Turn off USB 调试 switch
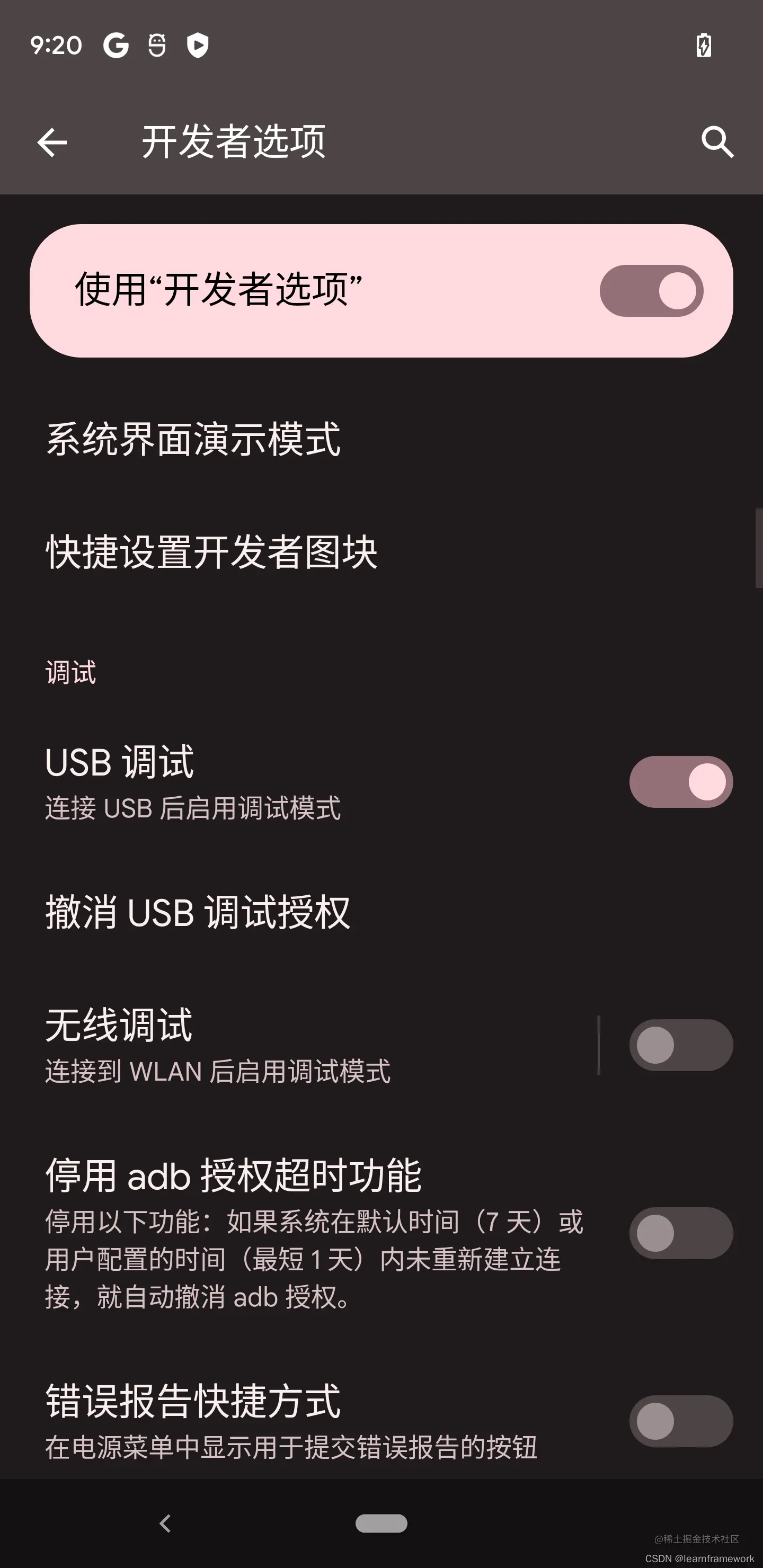The height and width of the screenshot is (1568, 763). [x=680, y=781]
